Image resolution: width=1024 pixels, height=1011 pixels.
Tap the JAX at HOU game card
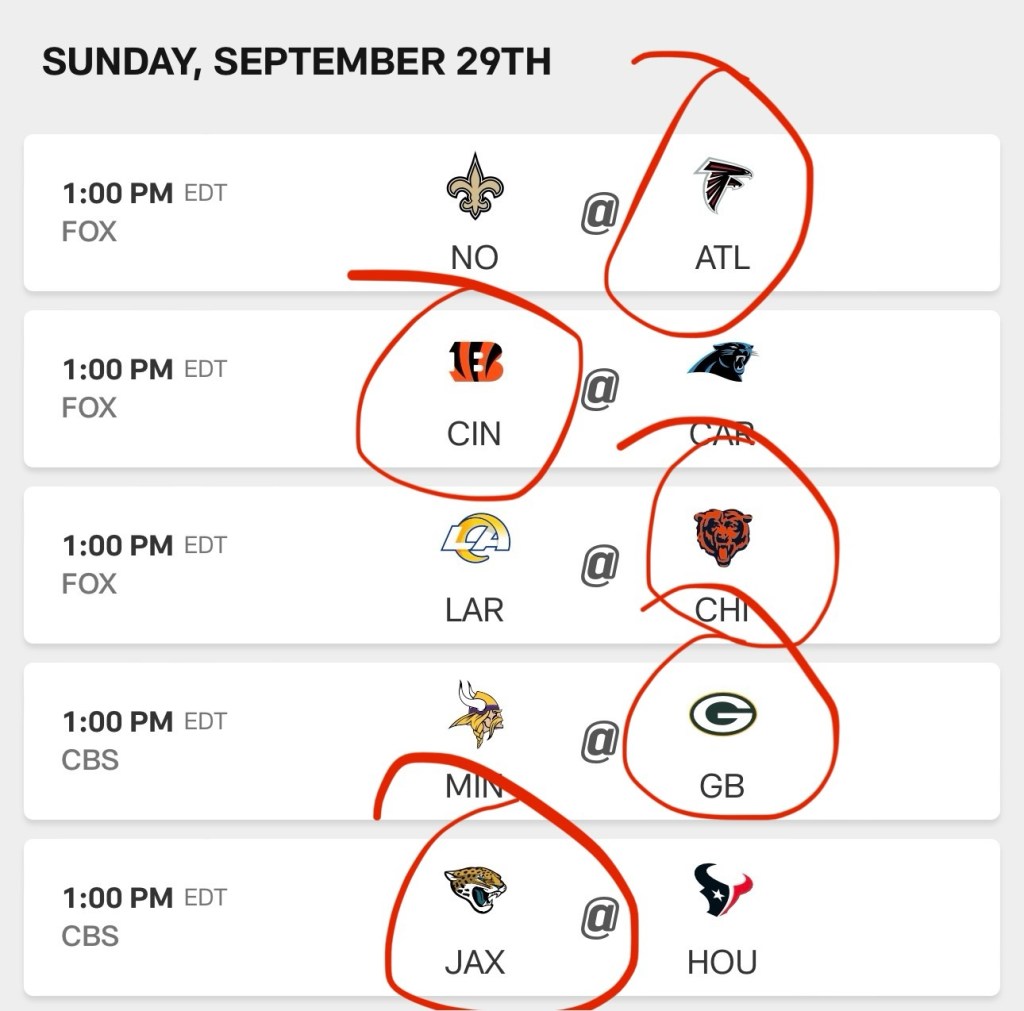coord(511,917)
